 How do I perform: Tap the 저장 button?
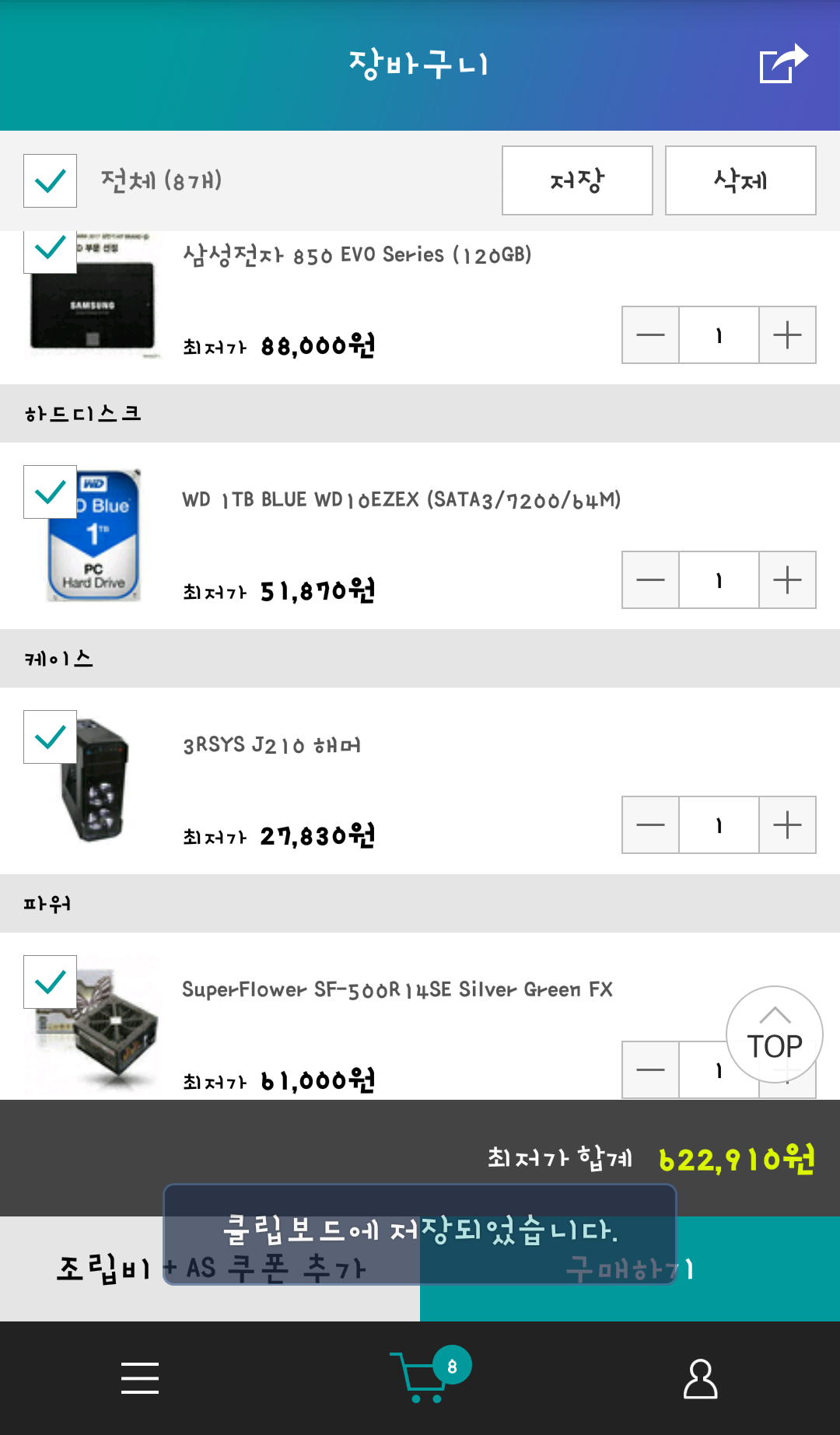577,180
